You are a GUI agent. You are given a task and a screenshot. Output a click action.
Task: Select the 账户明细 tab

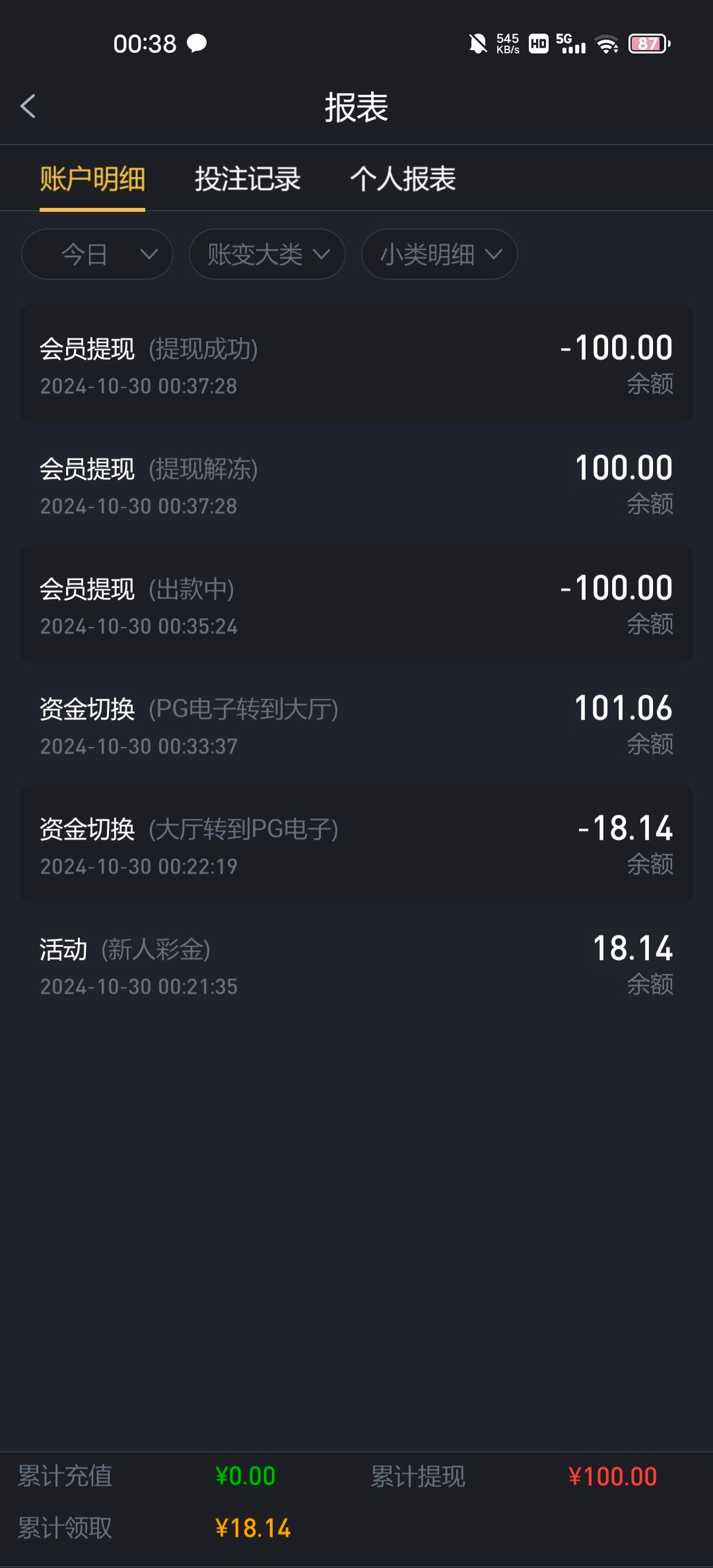pyautogui.click(x=92, y=179)
